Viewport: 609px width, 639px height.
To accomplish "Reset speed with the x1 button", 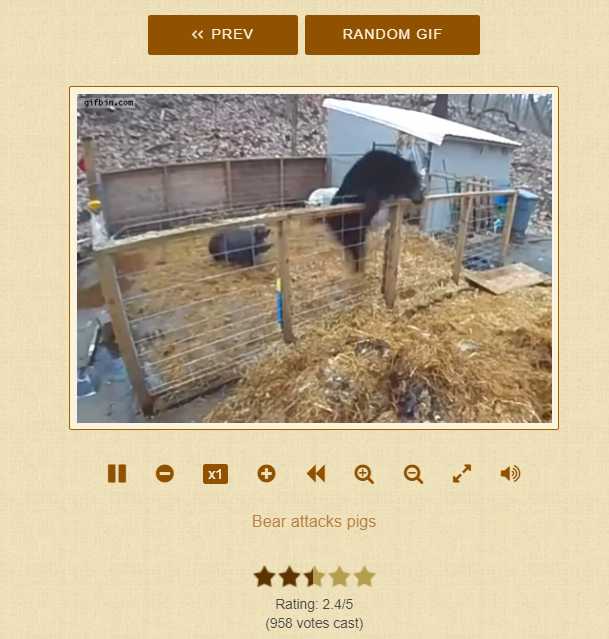I will click(x=215, y=474).
